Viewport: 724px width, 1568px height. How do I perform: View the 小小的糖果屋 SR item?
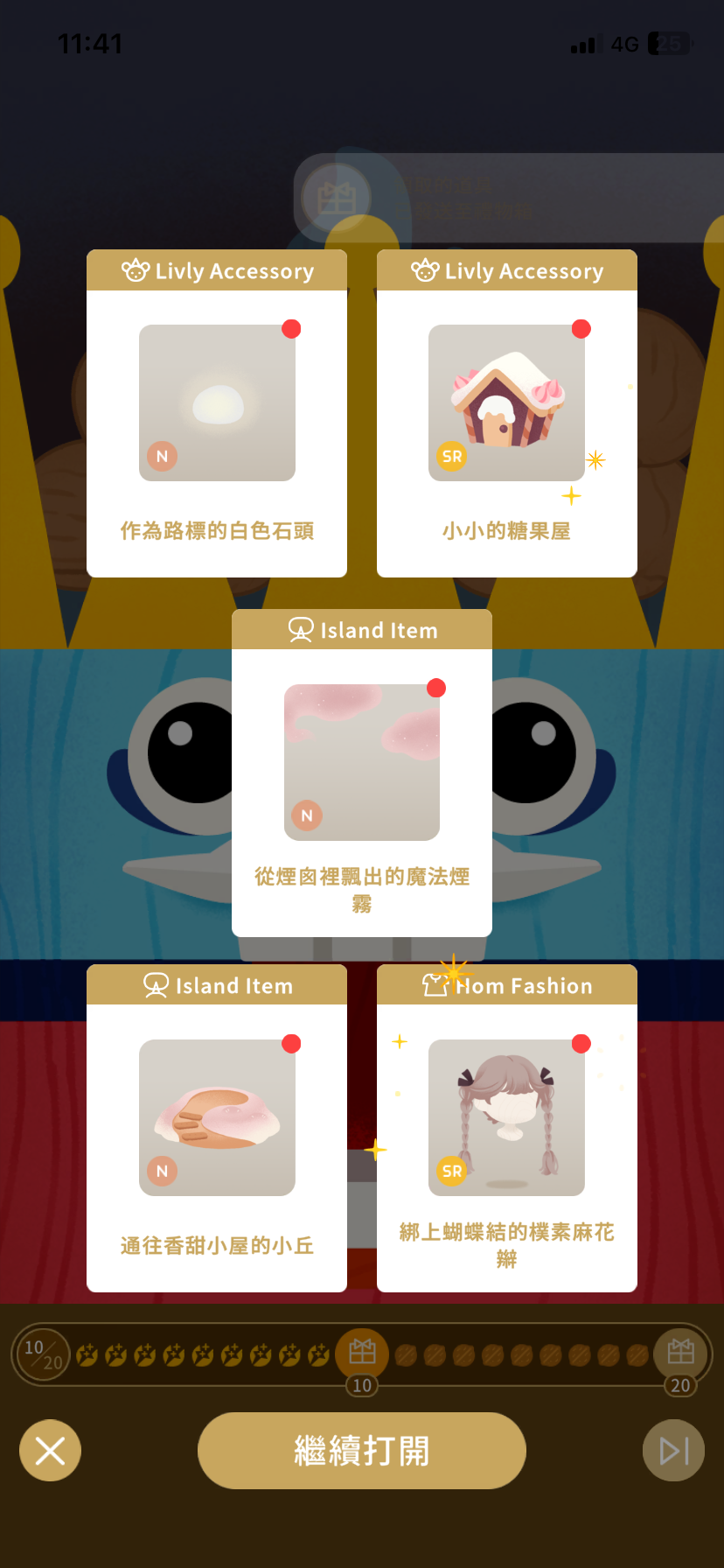click(506, 413)
